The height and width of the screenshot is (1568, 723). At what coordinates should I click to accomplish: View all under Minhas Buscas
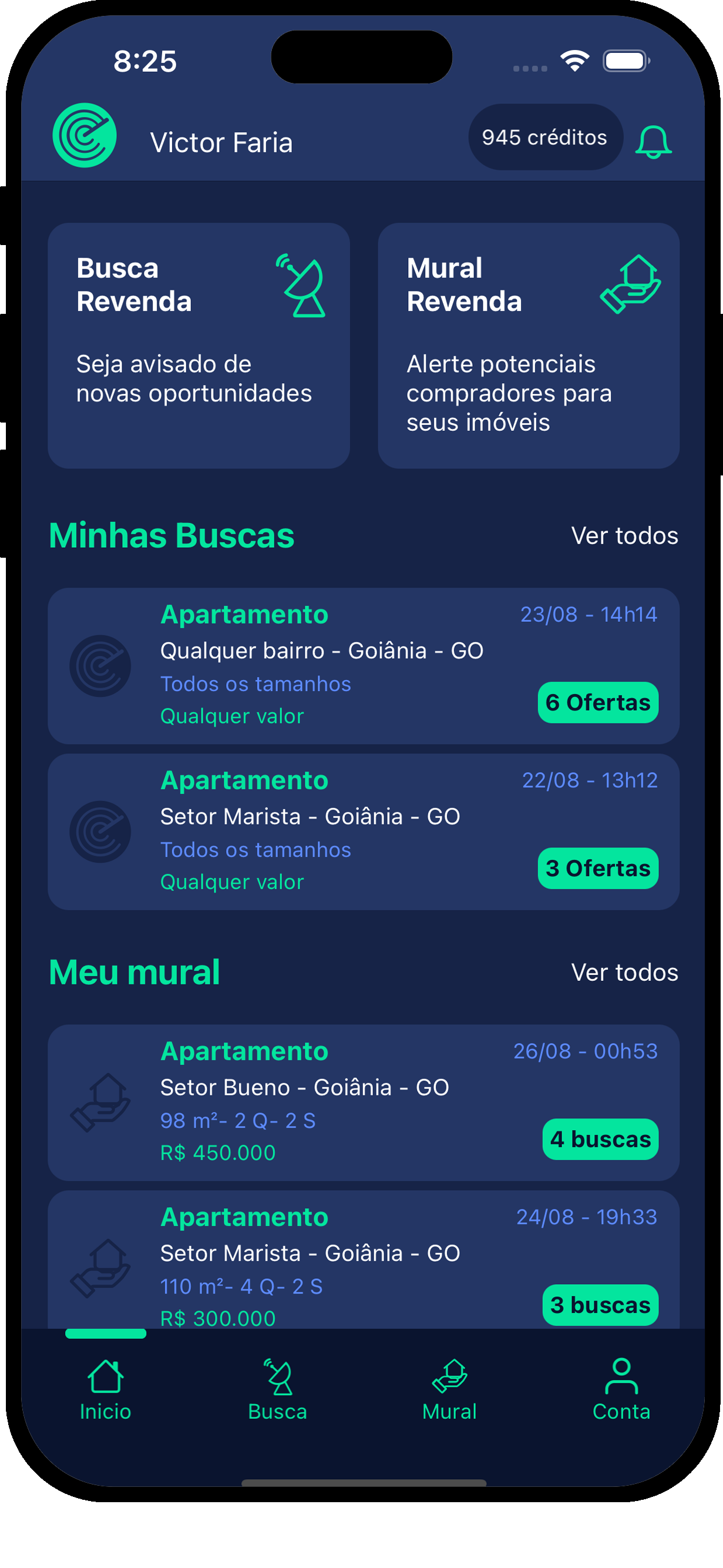coord(624,535)
